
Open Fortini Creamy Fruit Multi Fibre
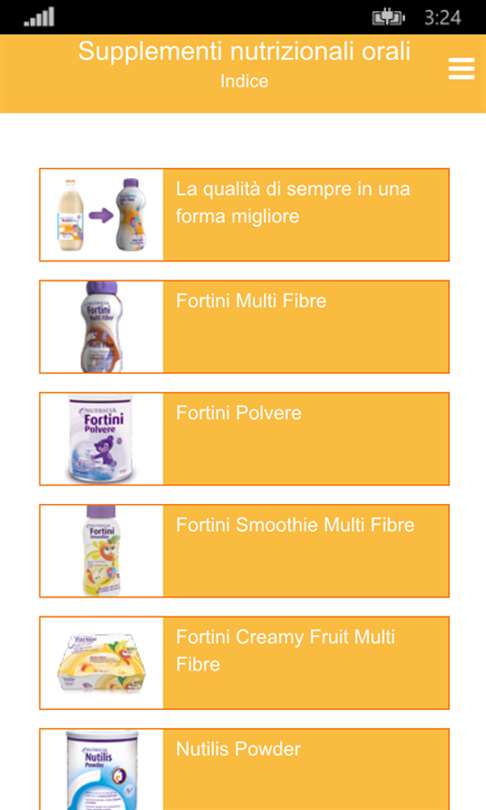click(x=244, y=663)
